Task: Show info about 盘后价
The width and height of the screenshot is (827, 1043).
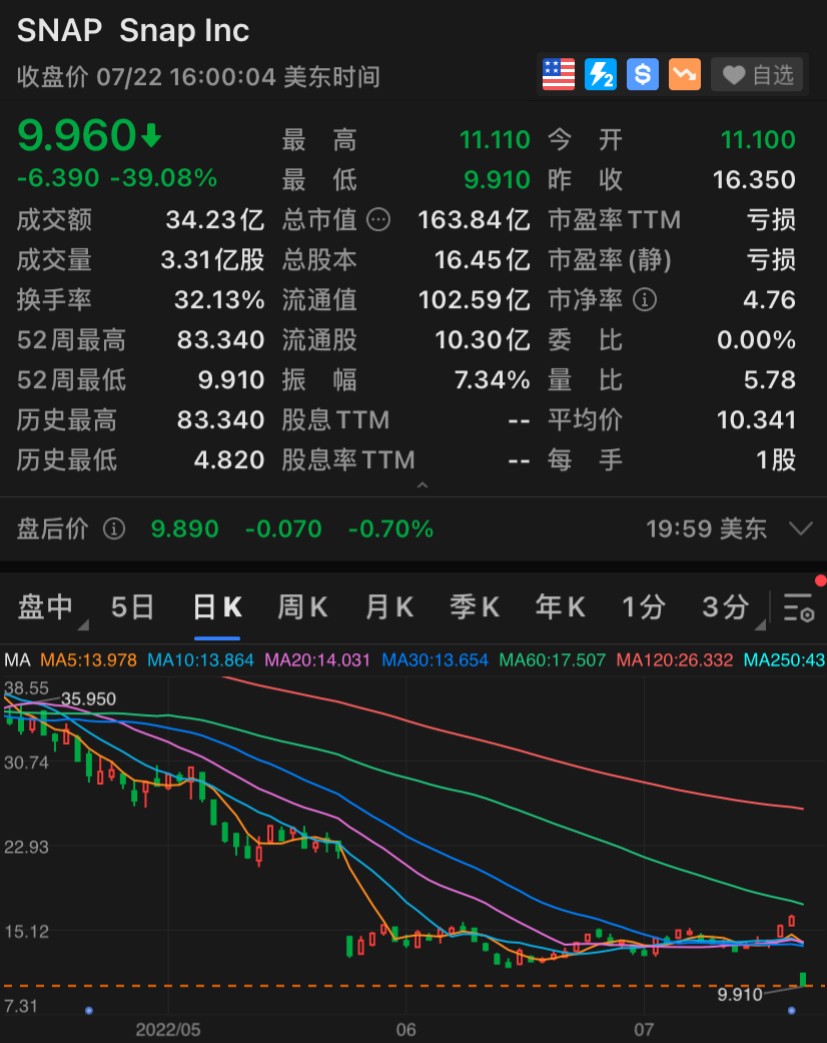Action: coord(114,528)
